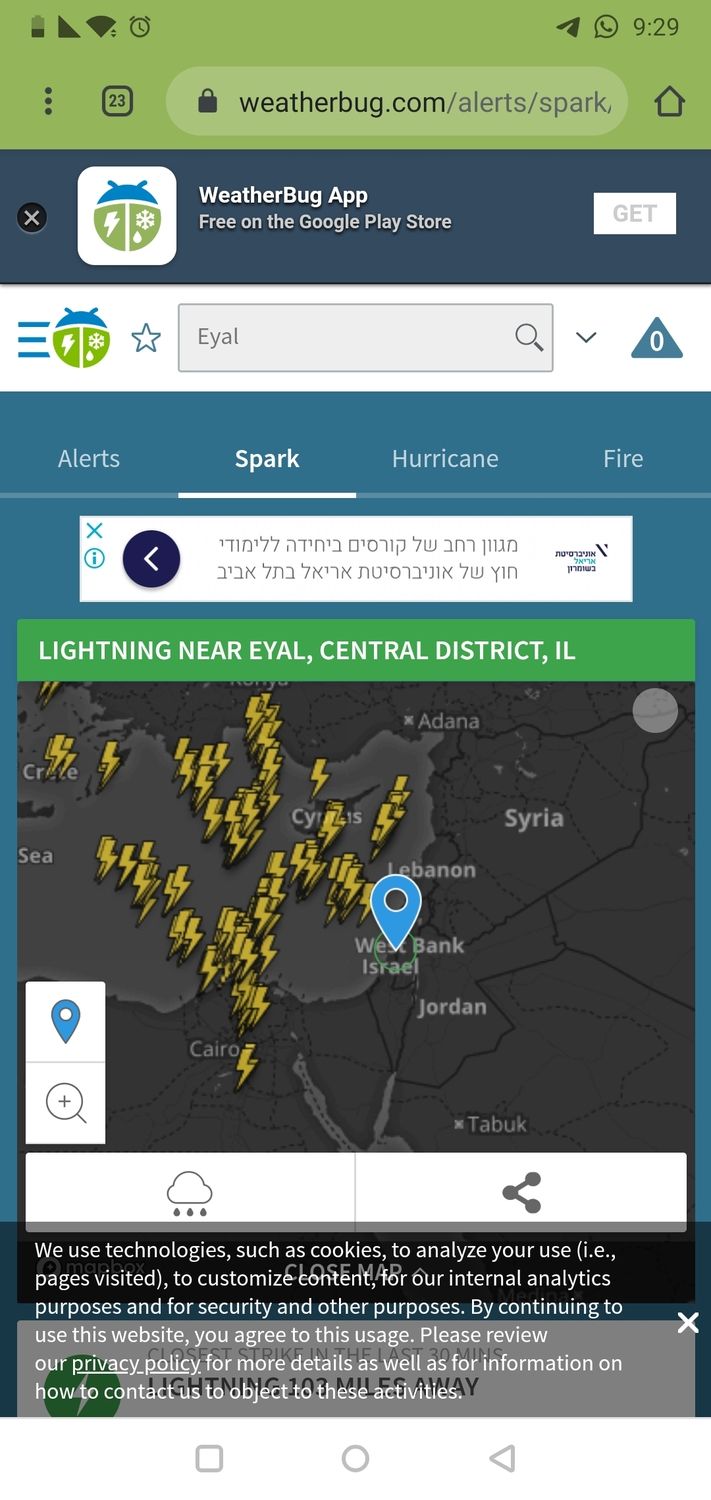Viewport: 711px width, 1500px height.
Task: Close the cookie notice
Action: coord(687,1323)
